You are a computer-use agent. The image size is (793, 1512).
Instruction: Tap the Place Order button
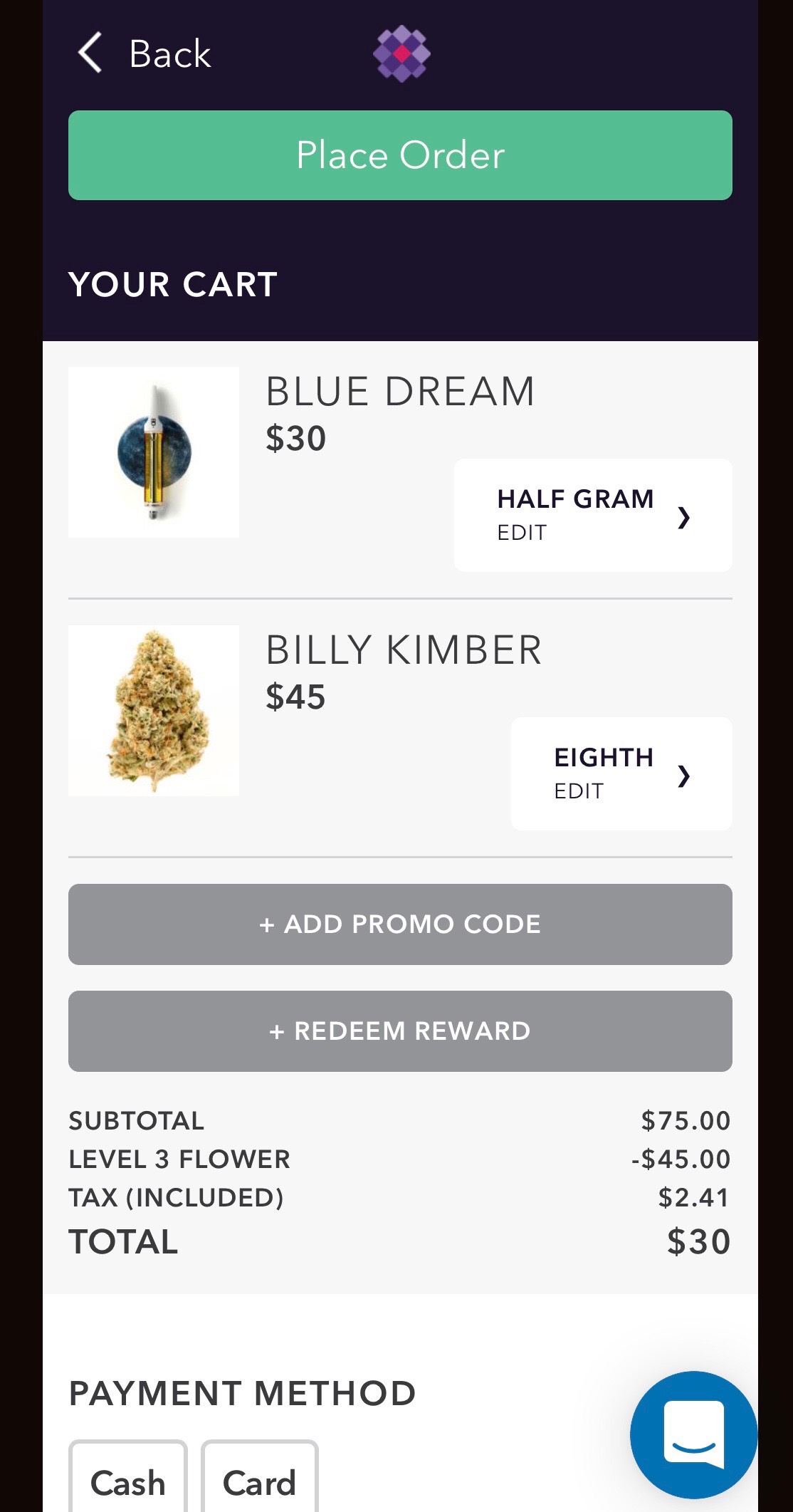tap(400, 155)
